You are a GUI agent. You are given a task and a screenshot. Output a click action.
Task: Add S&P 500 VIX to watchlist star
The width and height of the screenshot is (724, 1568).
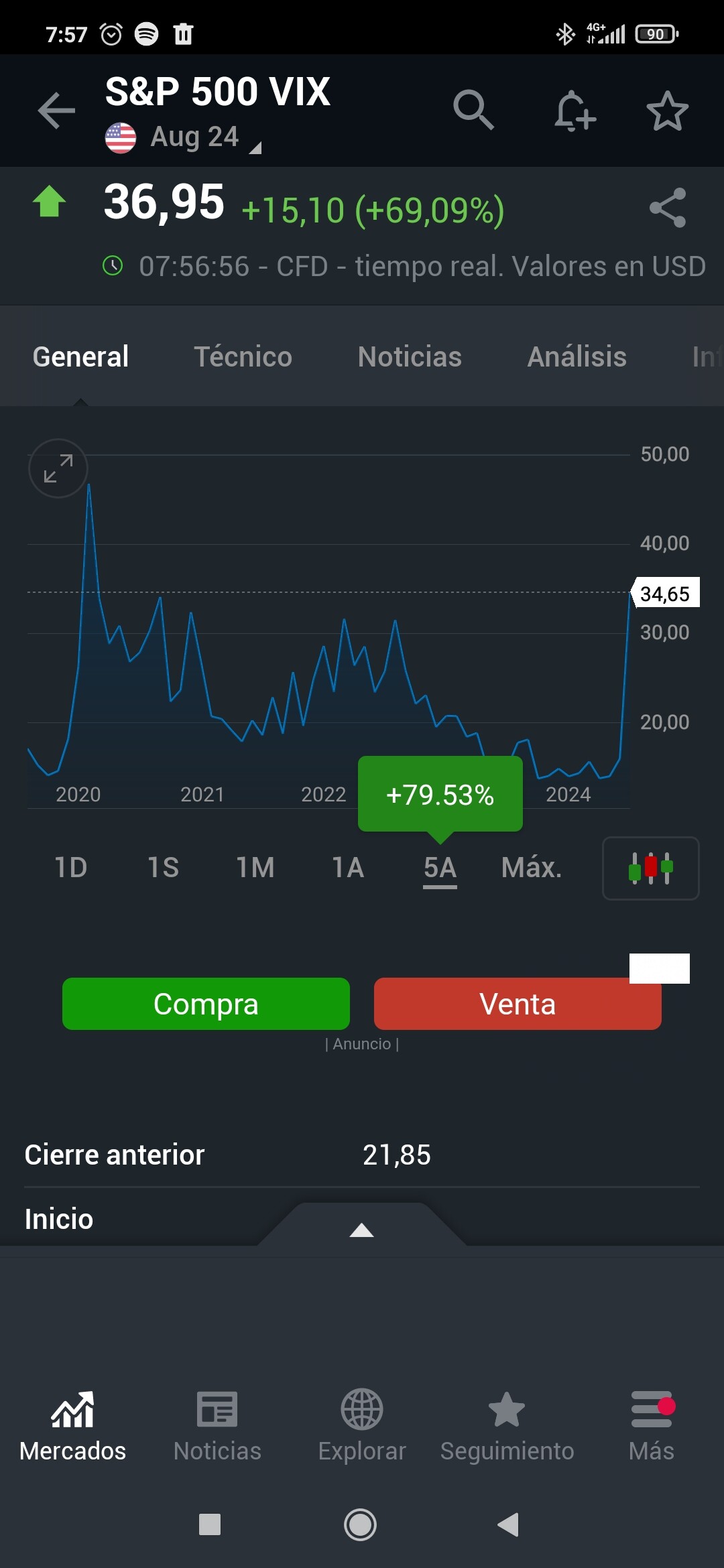667,111
